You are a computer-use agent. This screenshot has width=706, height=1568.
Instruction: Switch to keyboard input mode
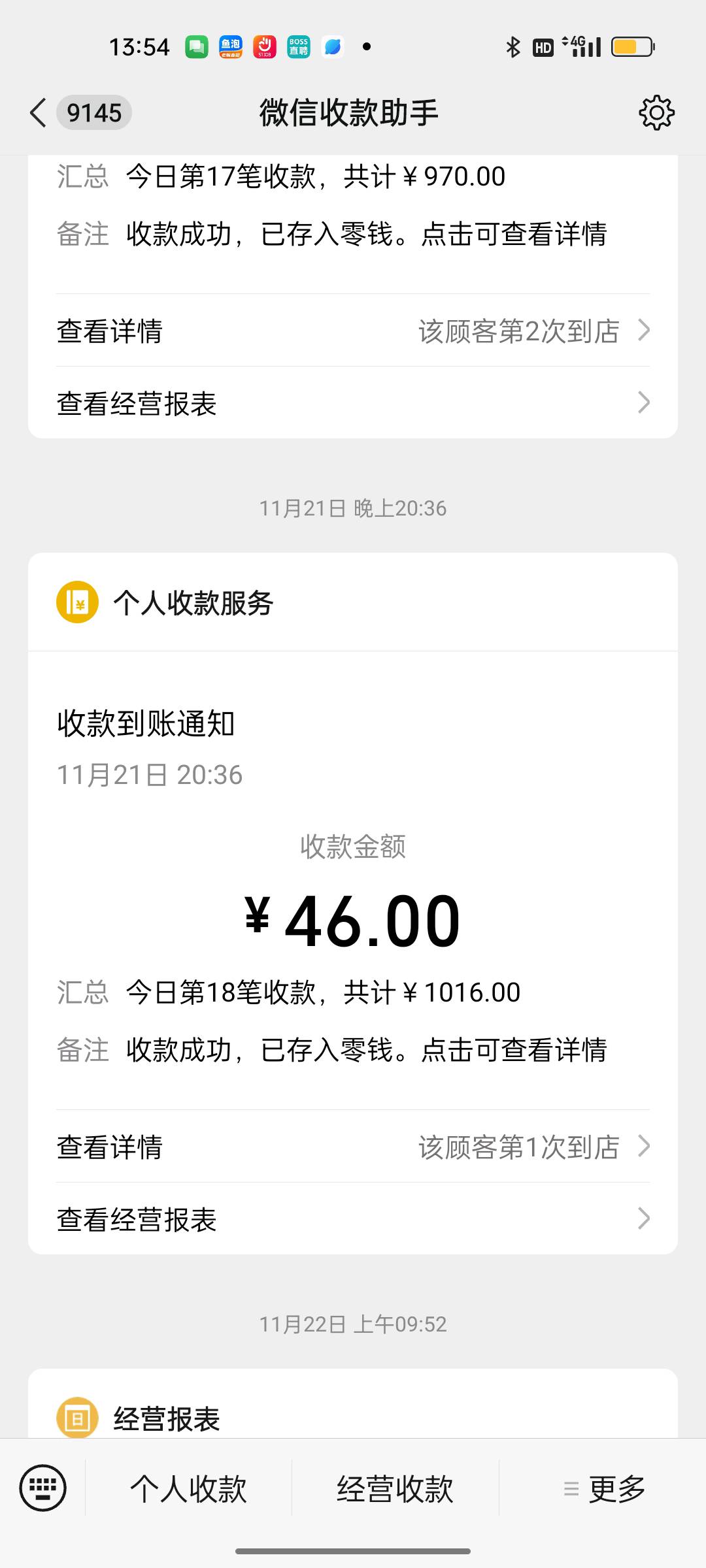(43, 1488)
